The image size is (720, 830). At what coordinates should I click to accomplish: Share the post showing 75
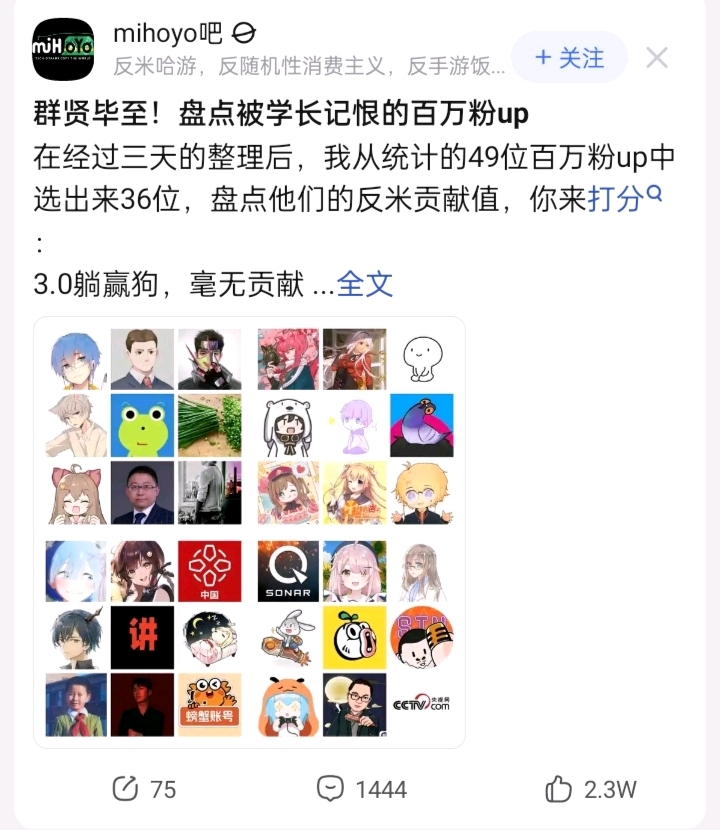point(144,789)
